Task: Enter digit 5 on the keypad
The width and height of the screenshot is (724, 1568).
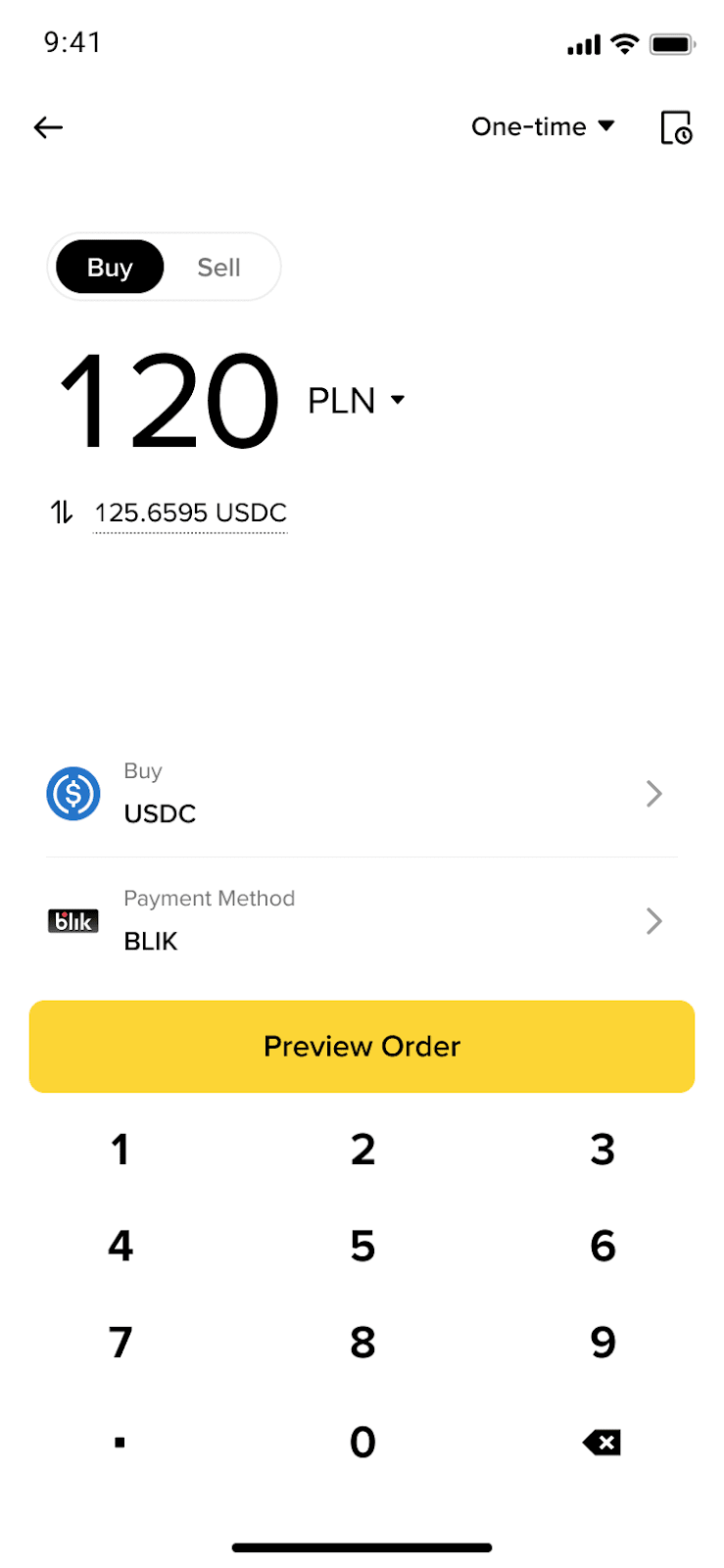Action: (362, 1247)
